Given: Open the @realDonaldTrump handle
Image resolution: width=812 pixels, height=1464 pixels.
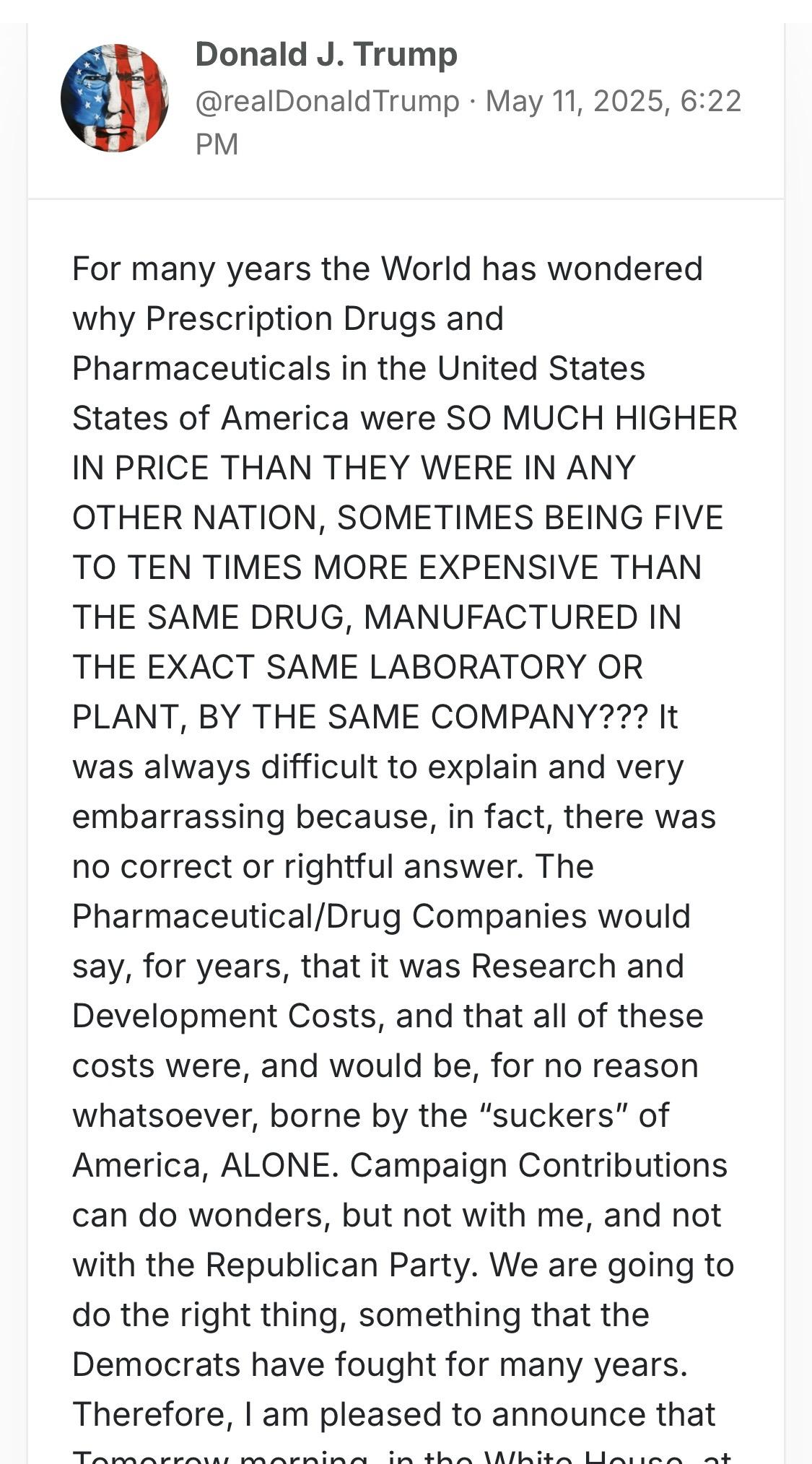Looking at the screenshot, I should tap(327, 101).
